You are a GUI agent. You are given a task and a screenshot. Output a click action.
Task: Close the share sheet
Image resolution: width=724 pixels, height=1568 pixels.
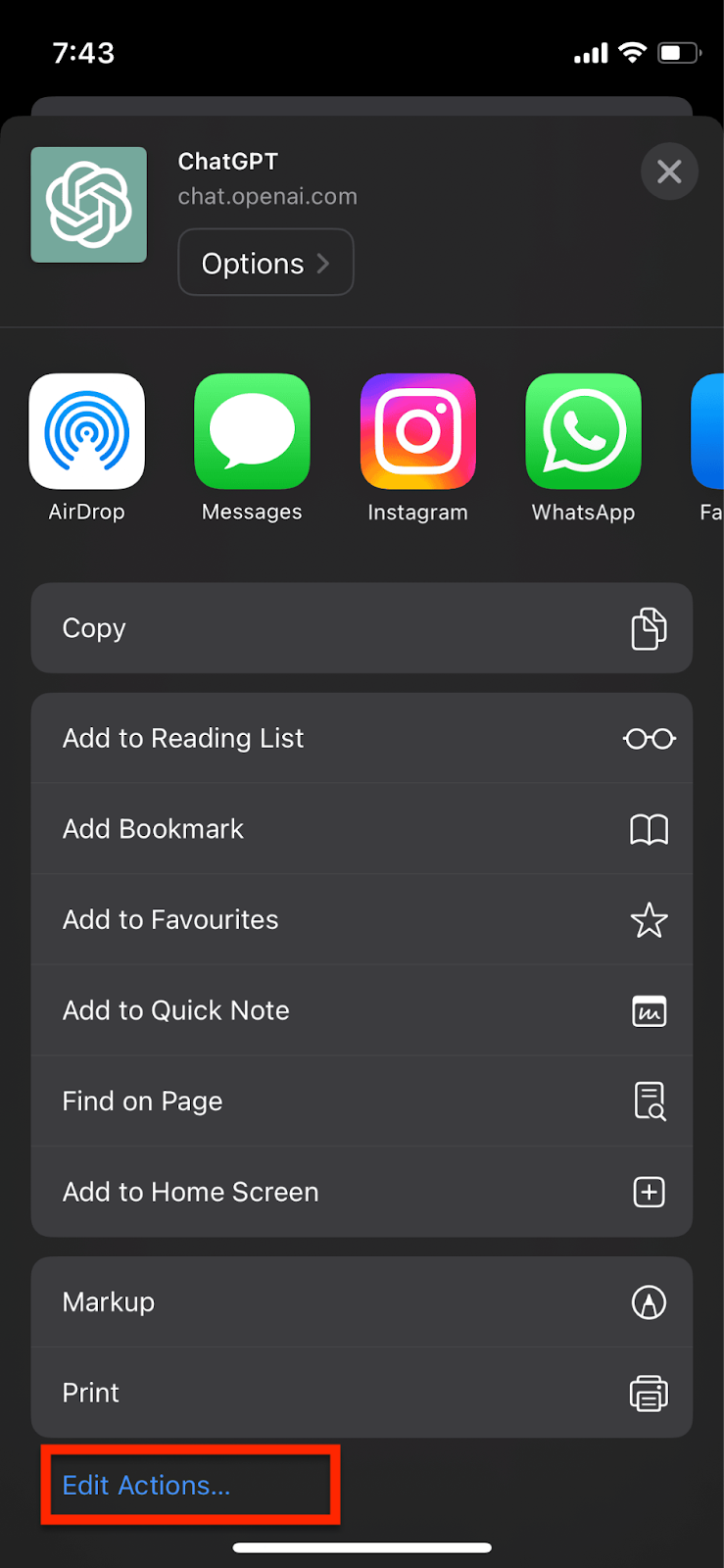tap(669, 171)
